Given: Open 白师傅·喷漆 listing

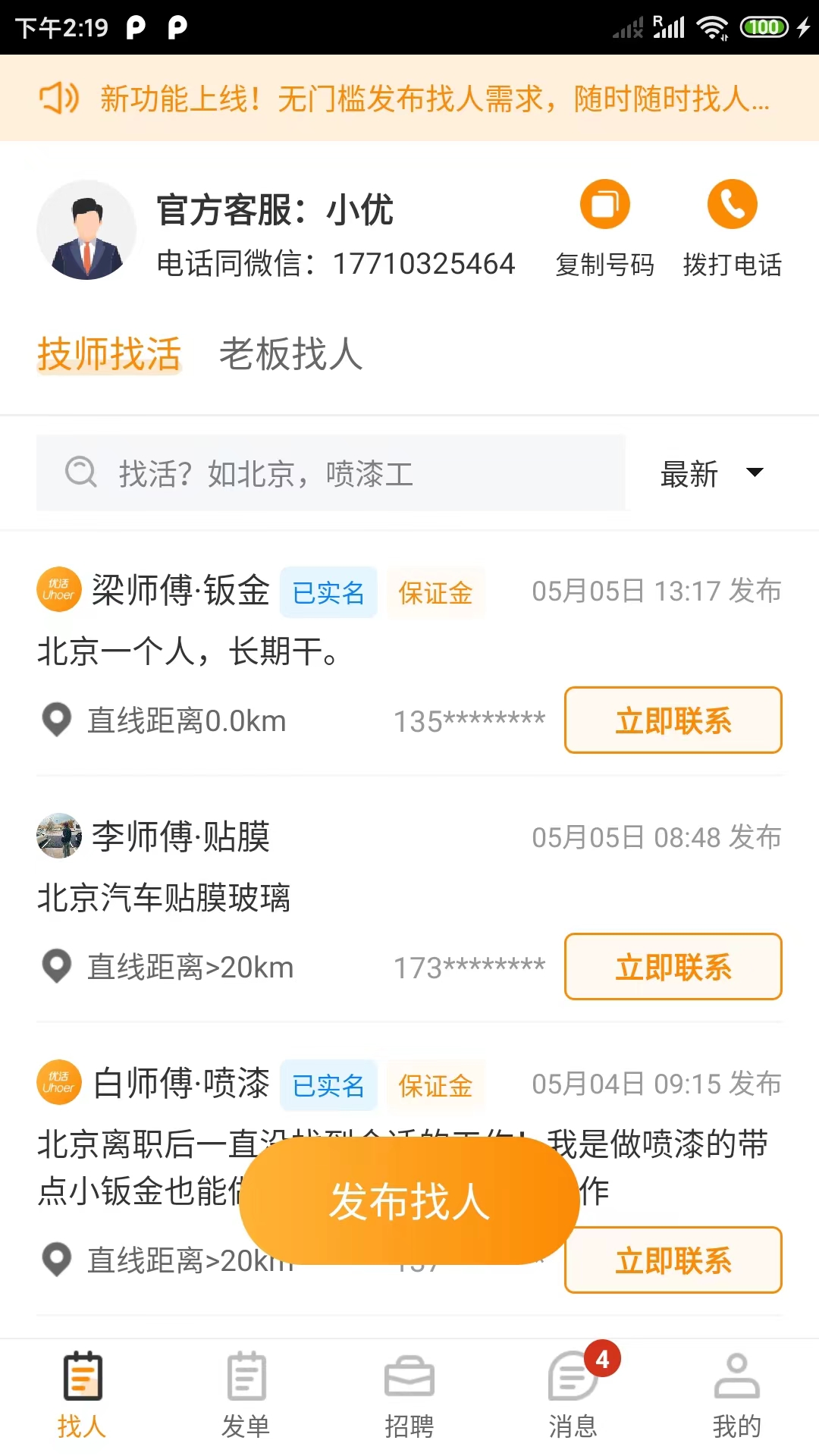Looking at the screenshot, I should tap(180, 1084).
